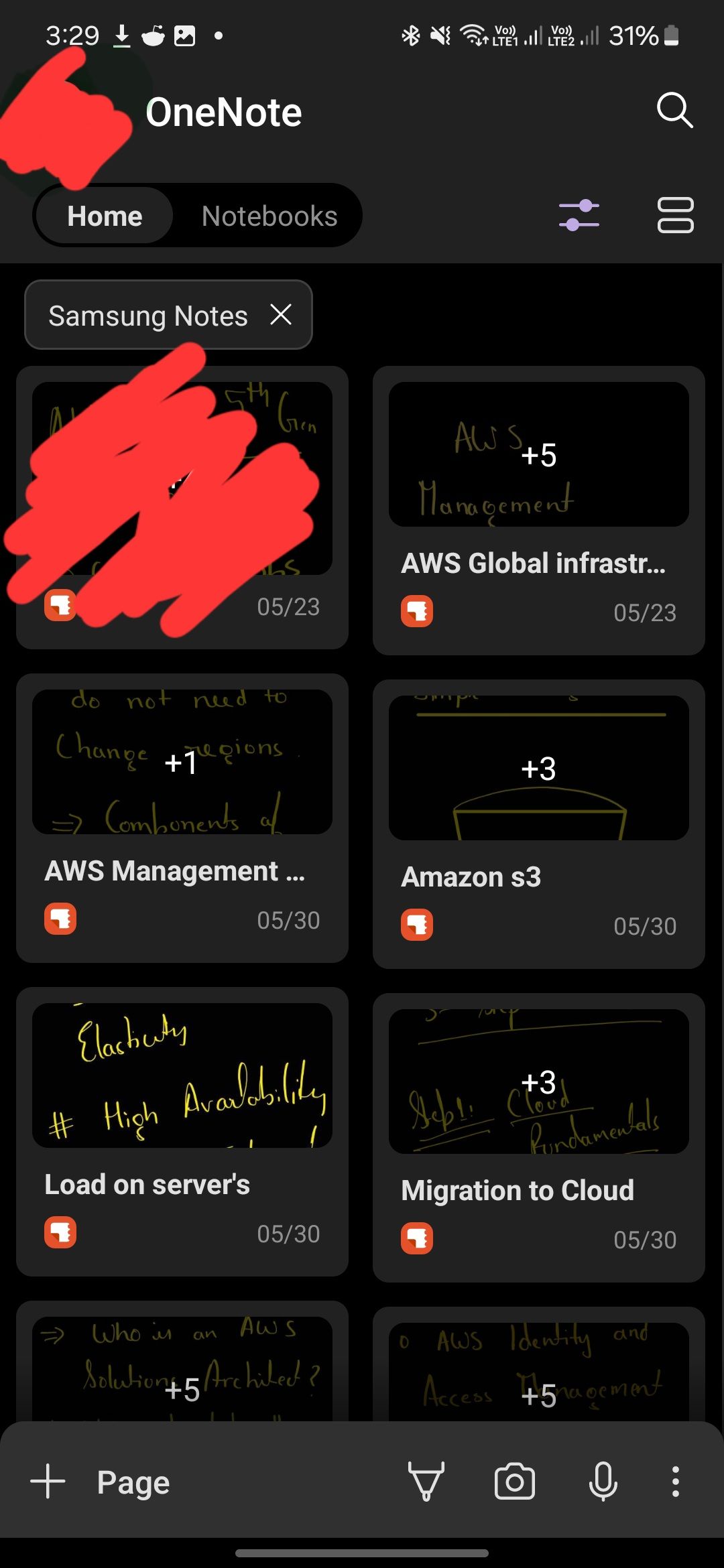Image resolution: width=724 pixels, height=1568 pixels.
Task: Expand the +1 page on AWS Management note
Action: click(x=182, y=763)
